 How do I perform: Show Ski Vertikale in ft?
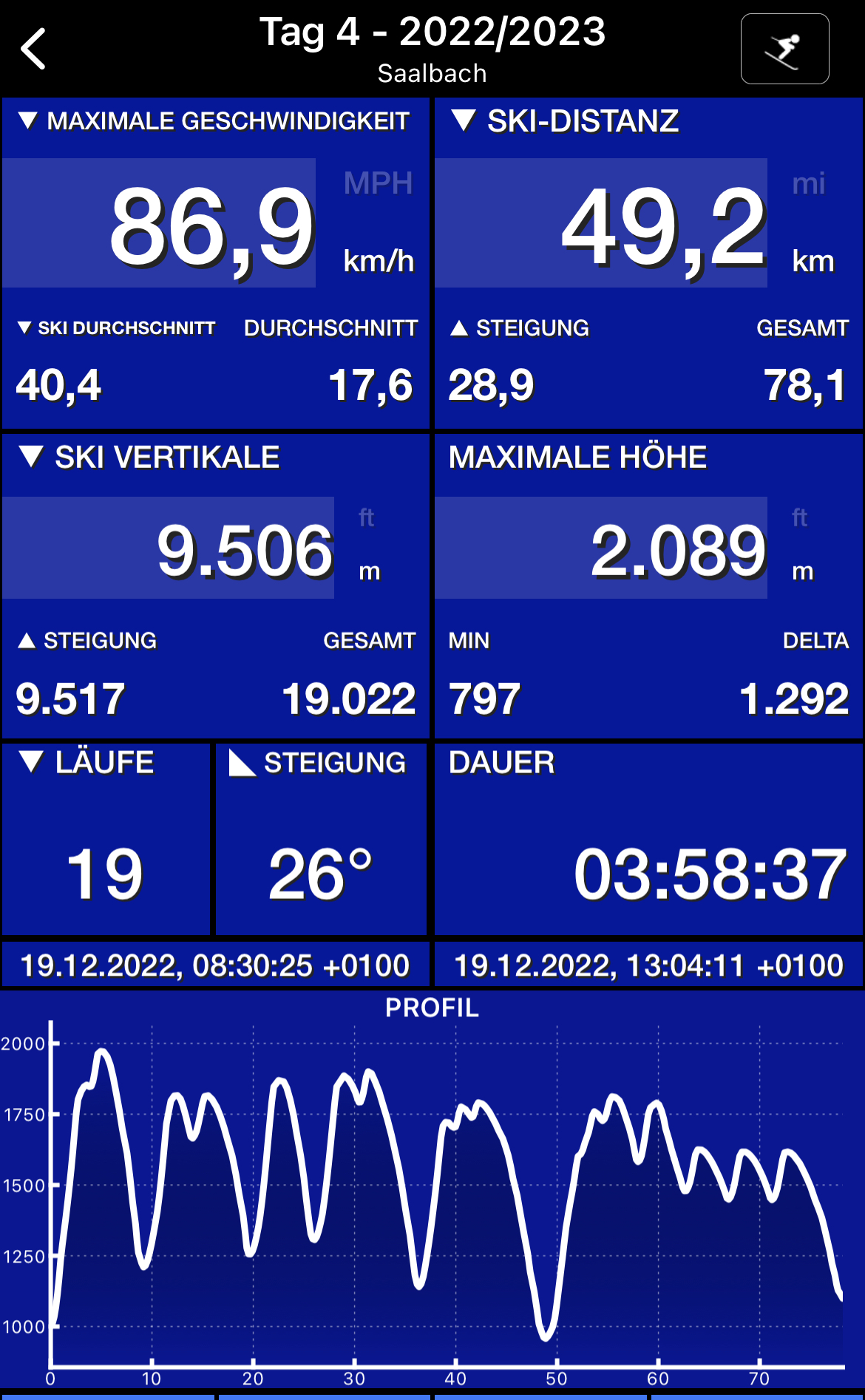pos(367,517)
